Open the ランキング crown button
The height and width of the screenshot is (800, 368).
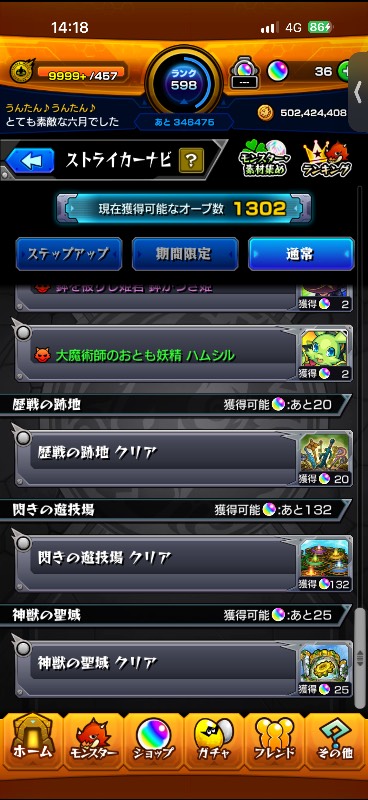point(326,160)
